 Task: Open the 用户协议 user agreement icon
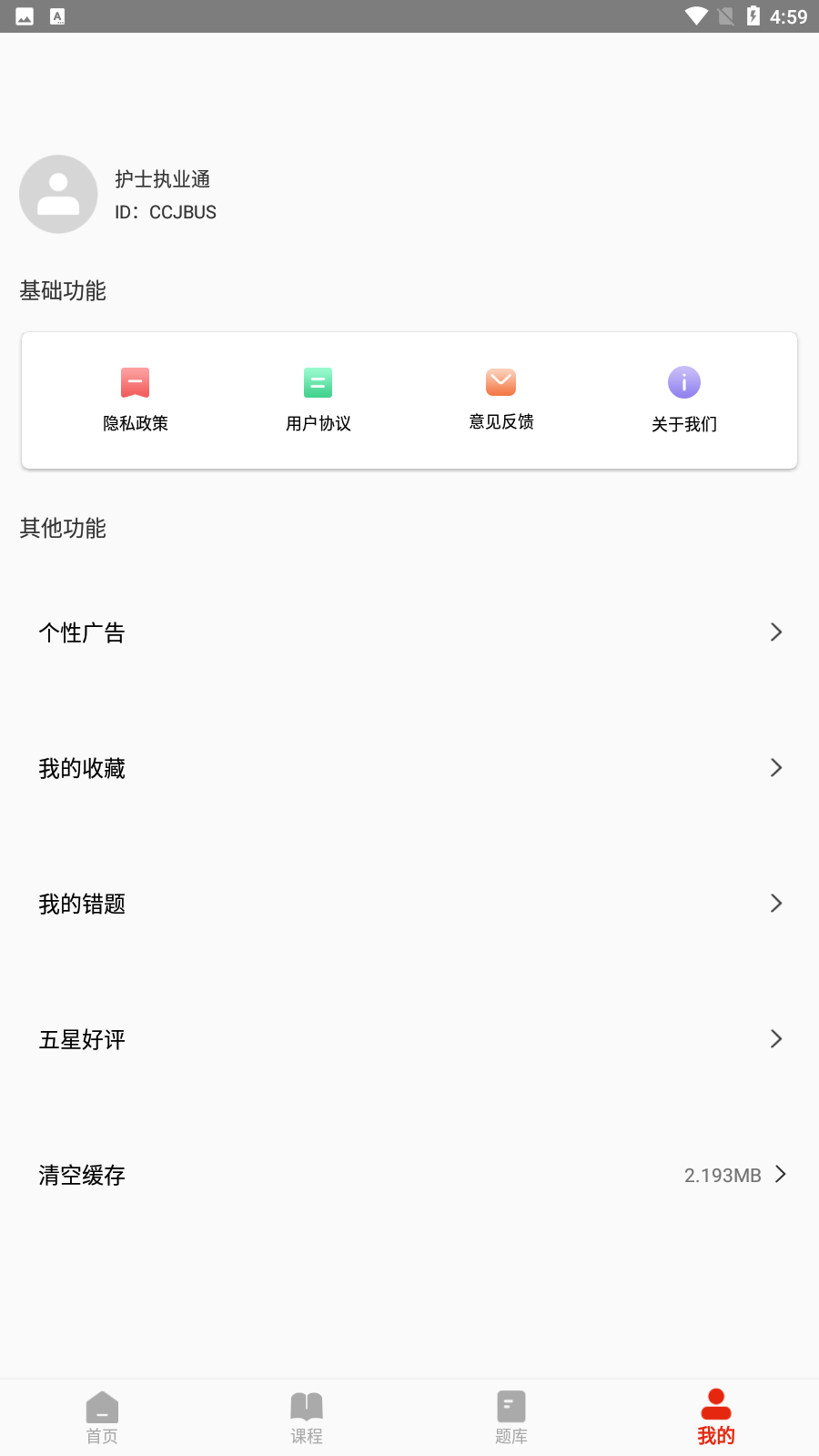[x=318, y=382]
